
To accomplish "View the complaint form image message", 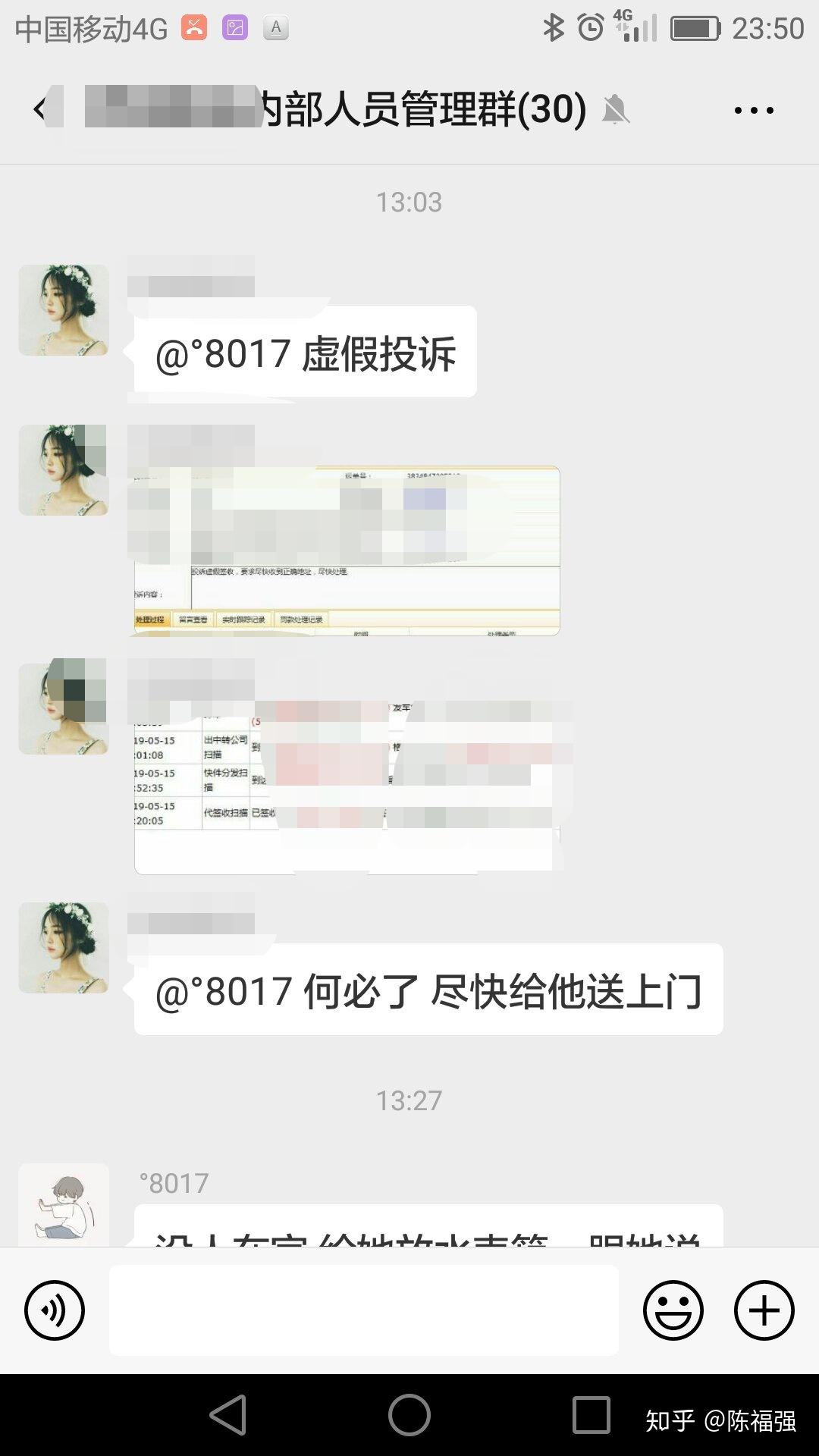I will tap(347, 551).
